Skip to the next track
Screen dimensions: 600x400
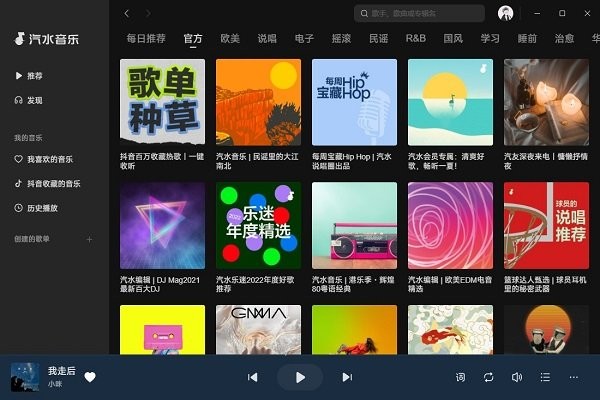pos(347,377)
